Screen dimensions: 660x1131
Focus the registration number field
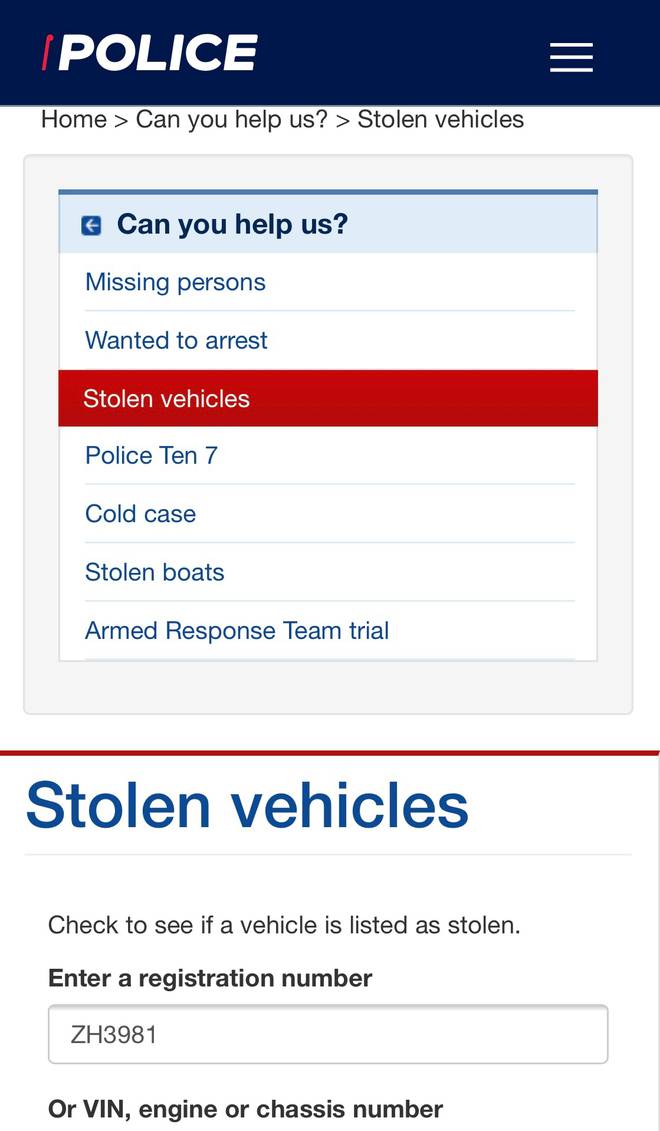coord(328,1034)
